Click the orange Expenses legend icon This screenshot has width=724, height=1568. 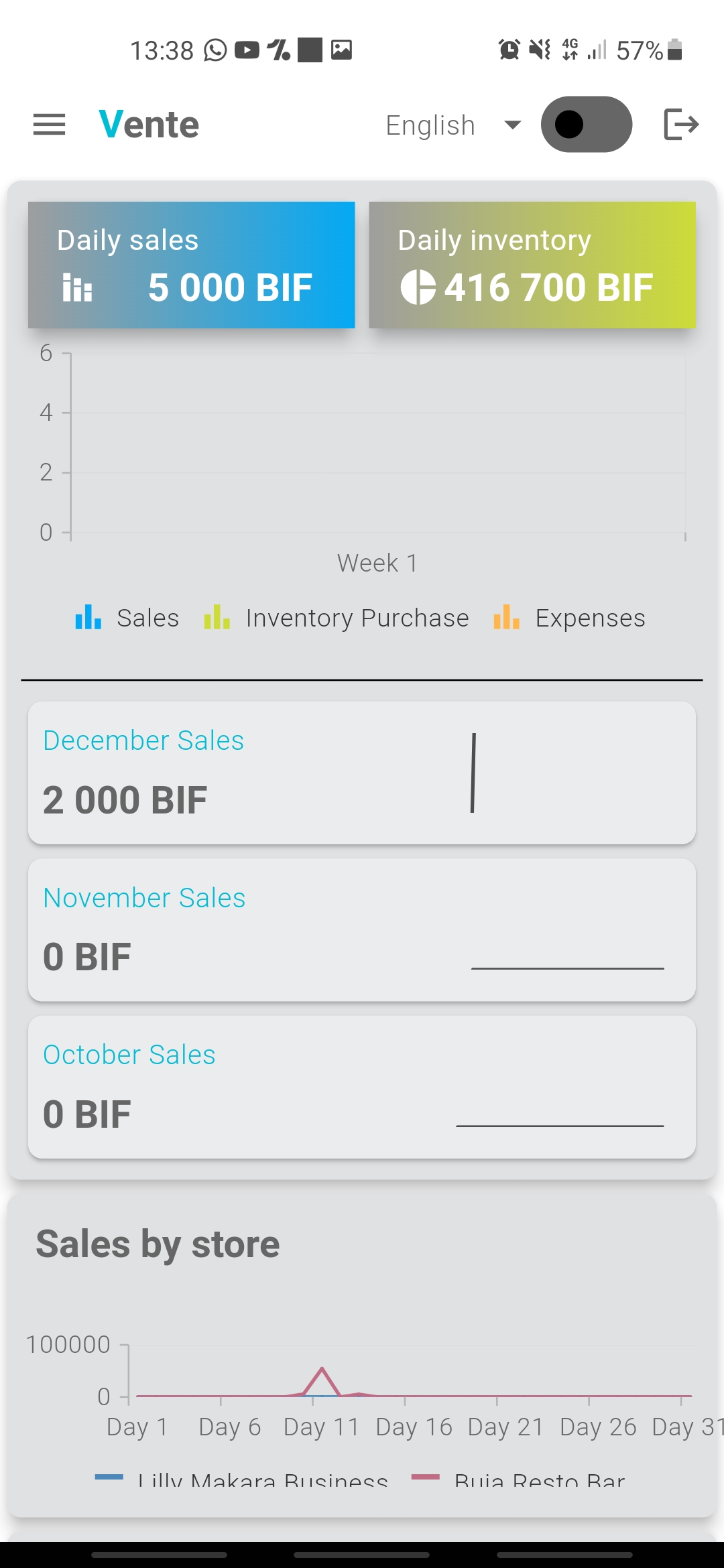[506, 617]
